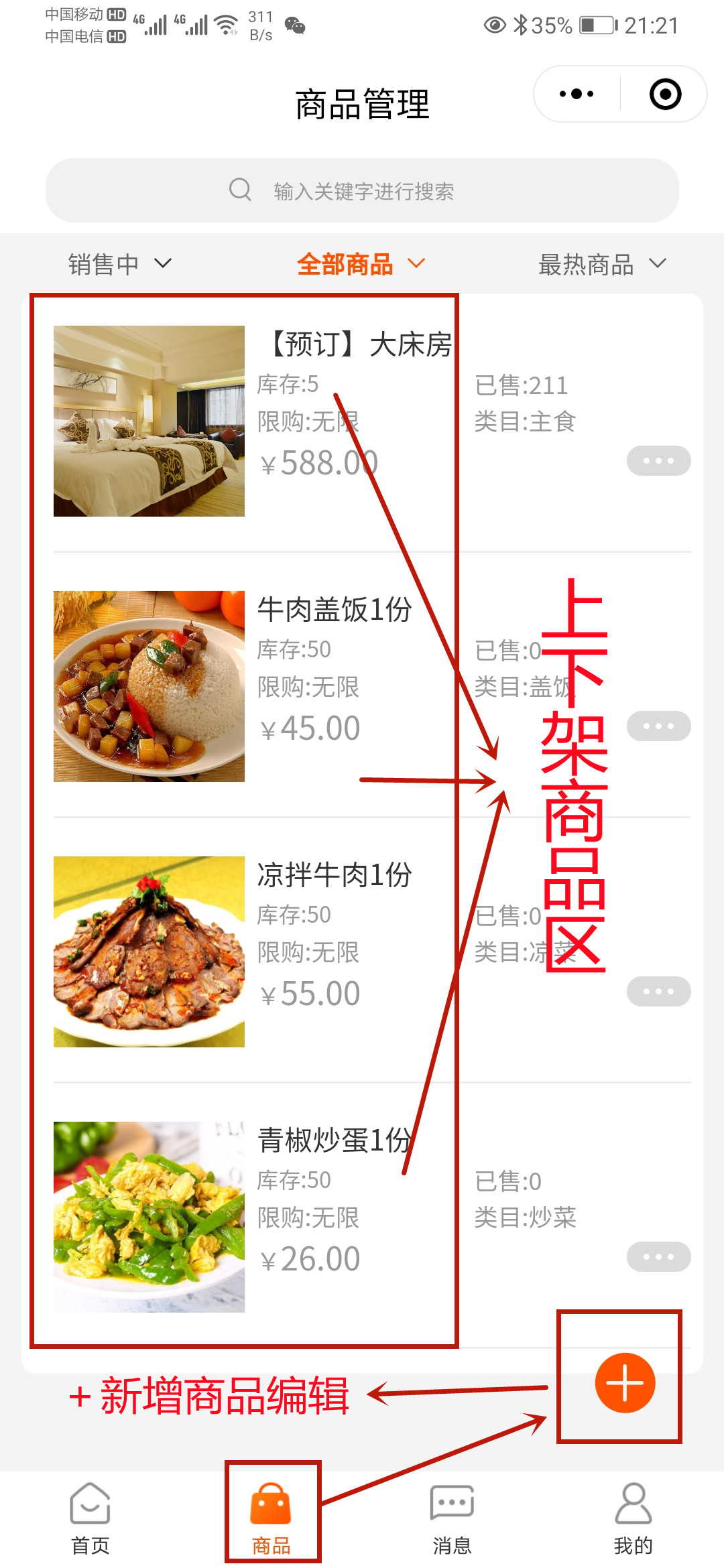Show more options for 凉拌牛肉1份

pos(658,992)
